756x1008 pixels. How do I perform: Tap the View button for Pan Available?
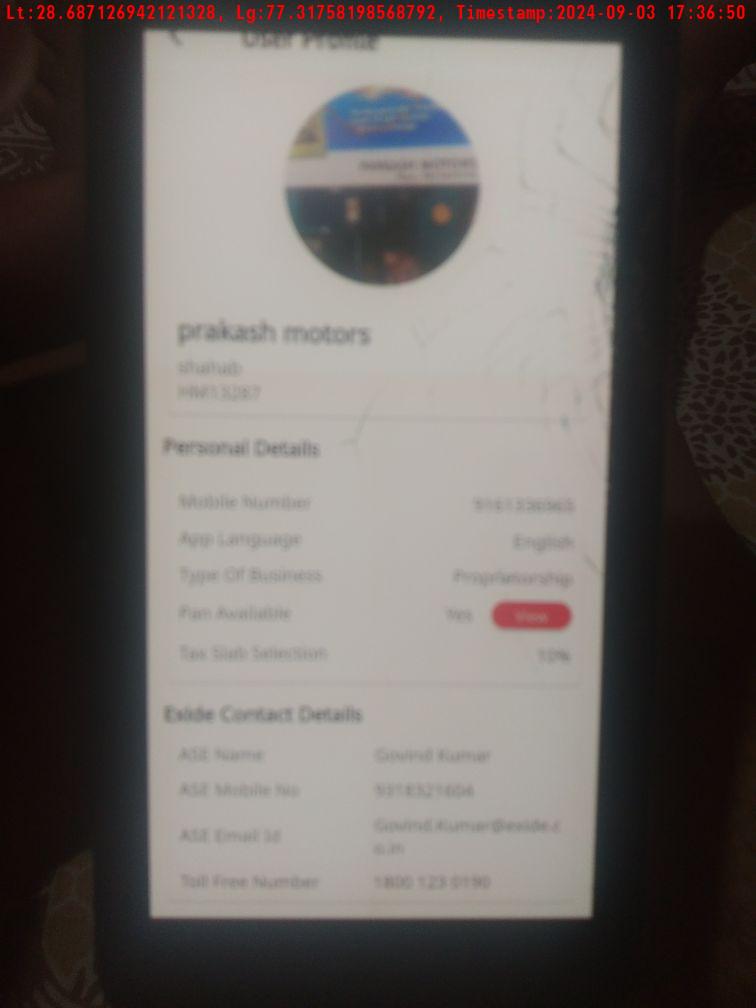point(531,616)
